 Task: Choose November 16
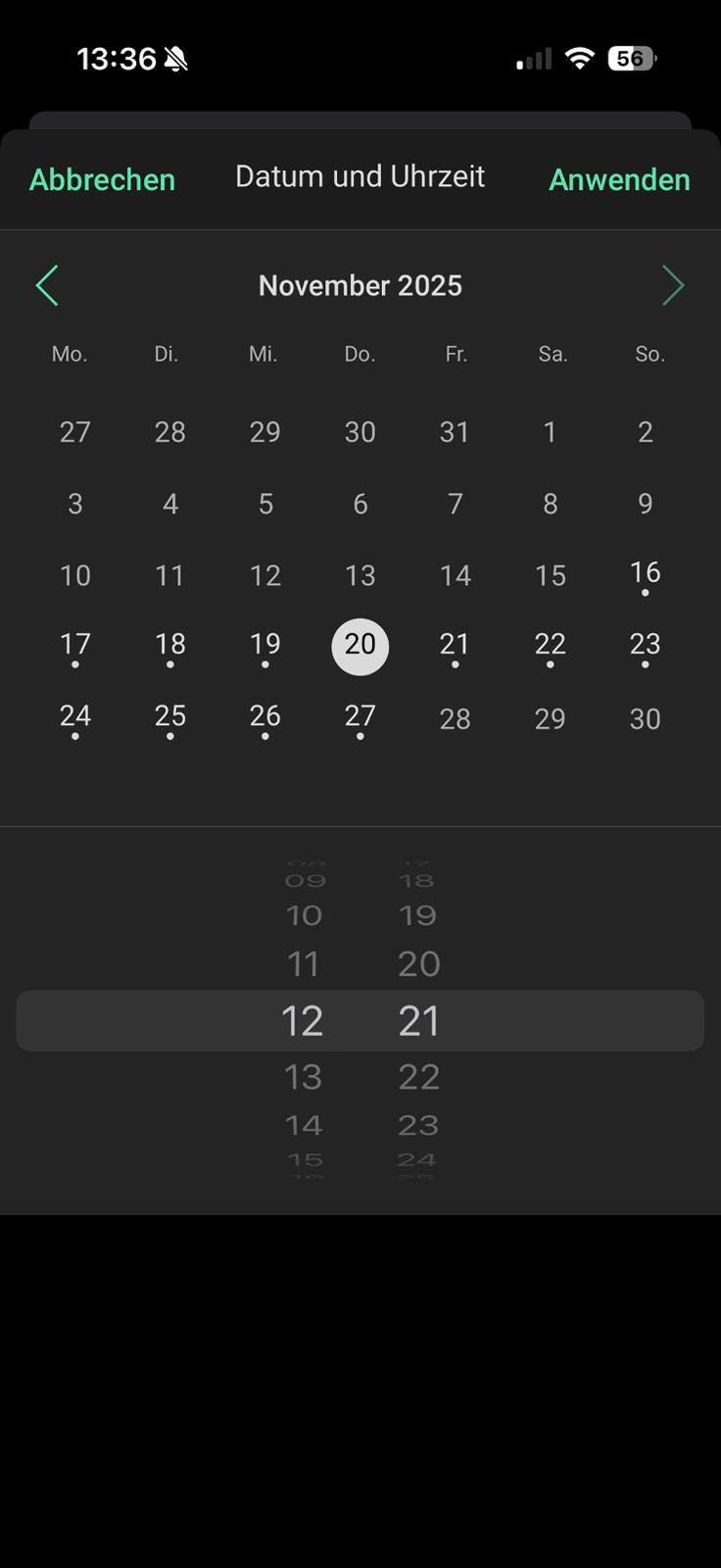pos(645,574)
